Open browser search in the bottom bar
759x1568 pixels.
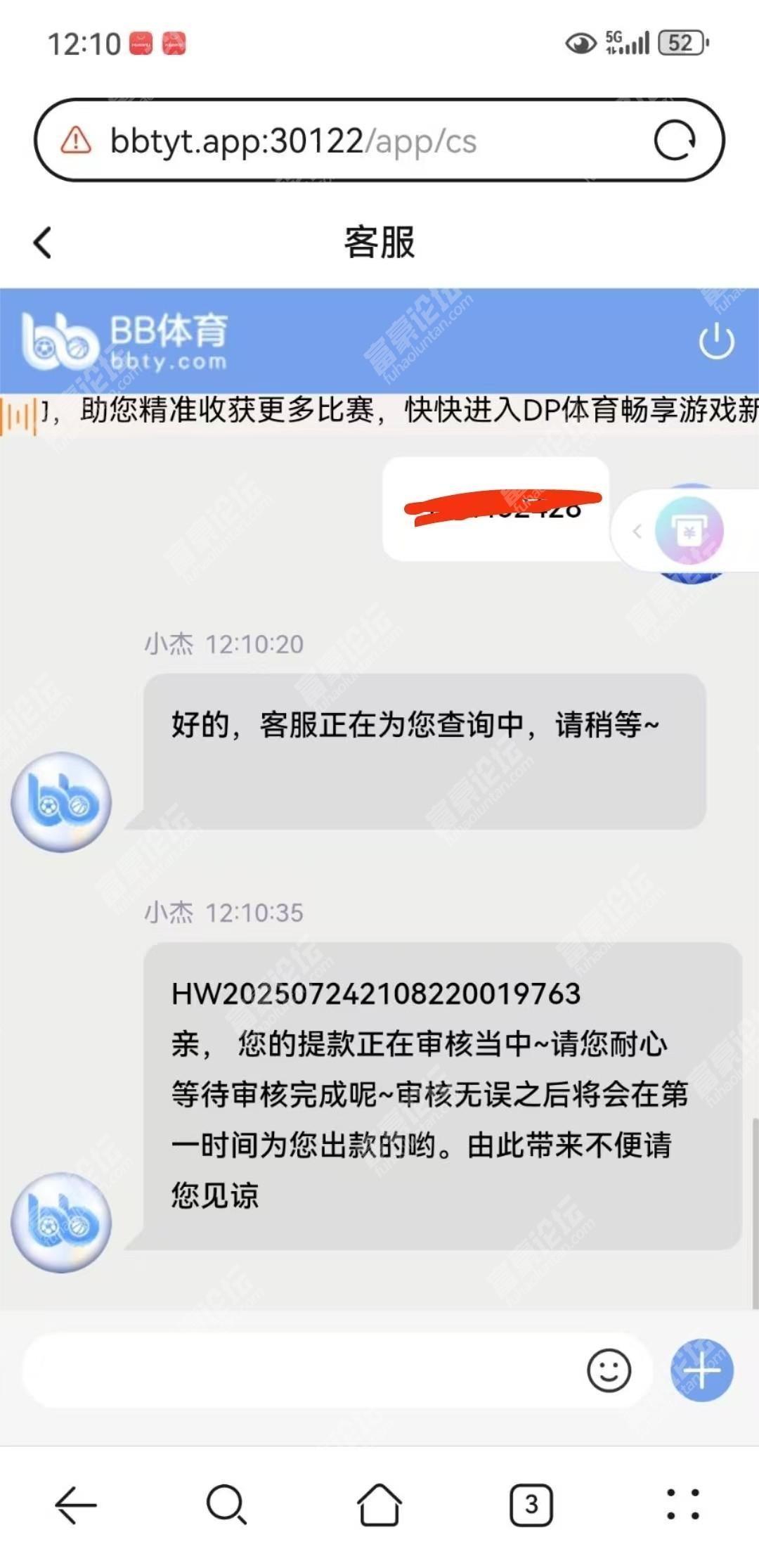click(226, 1505)
